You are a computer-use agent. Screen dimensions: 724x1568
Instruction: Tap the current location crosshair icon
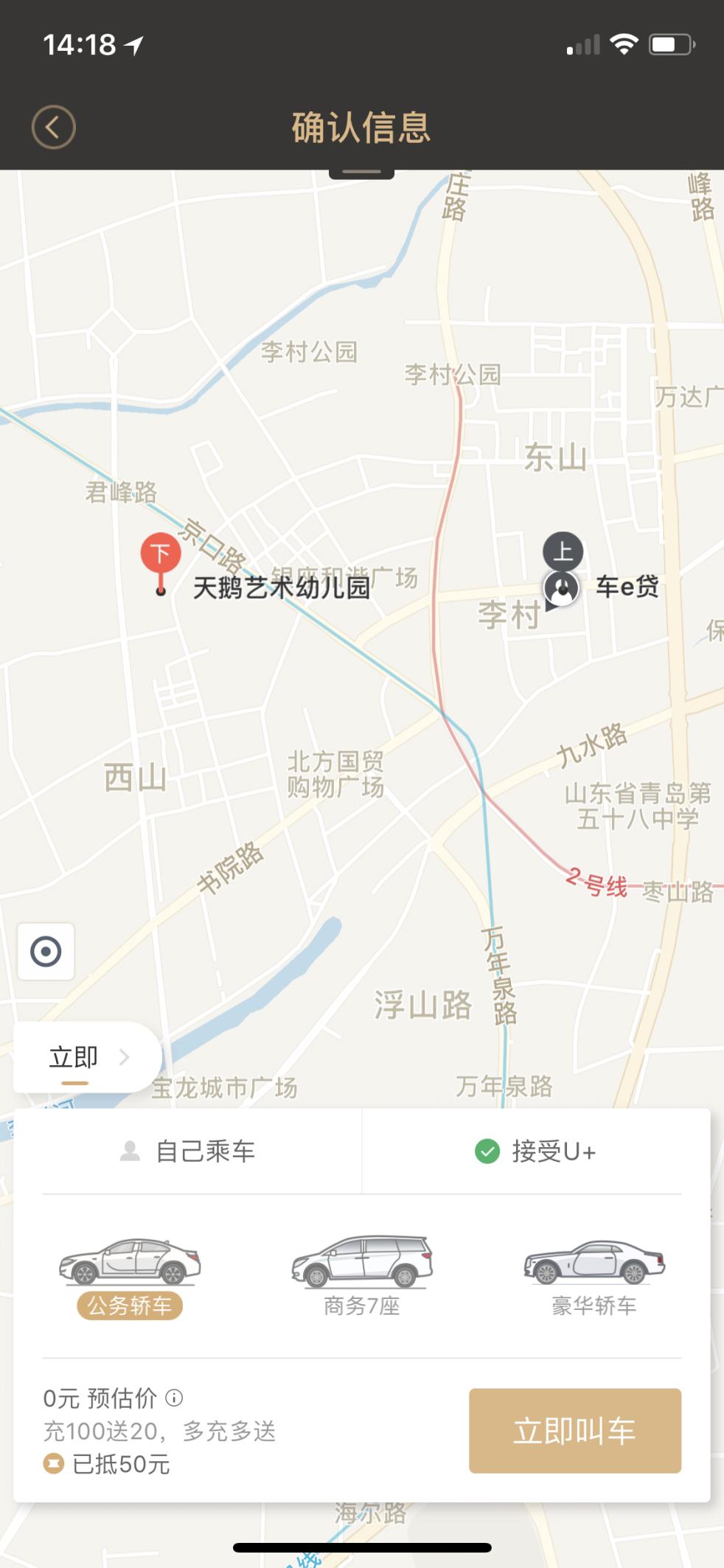pyautogui.click(x=46, y=951)
